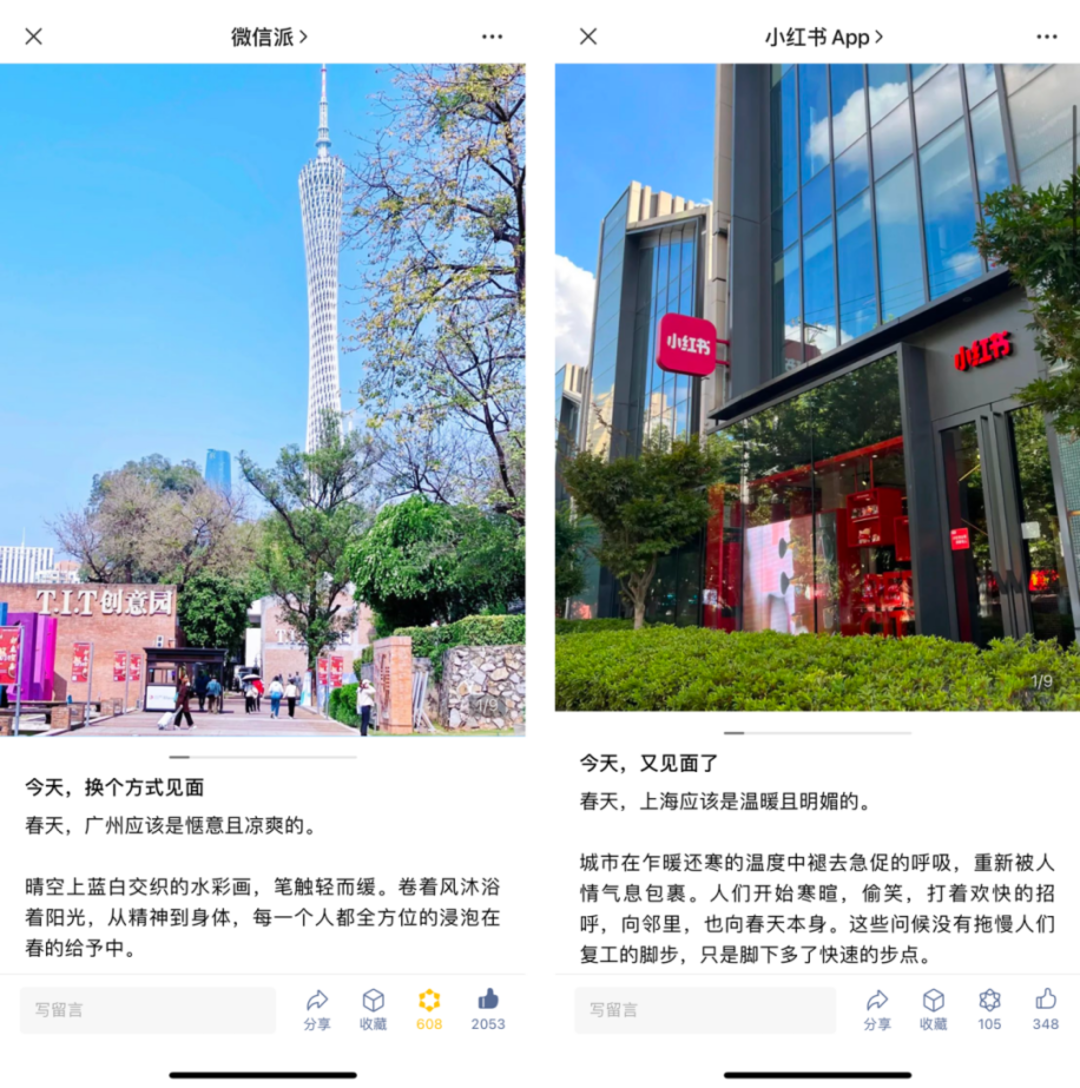Like the post with 348 likes

pyautogui.click(x=1046, y=1009)
